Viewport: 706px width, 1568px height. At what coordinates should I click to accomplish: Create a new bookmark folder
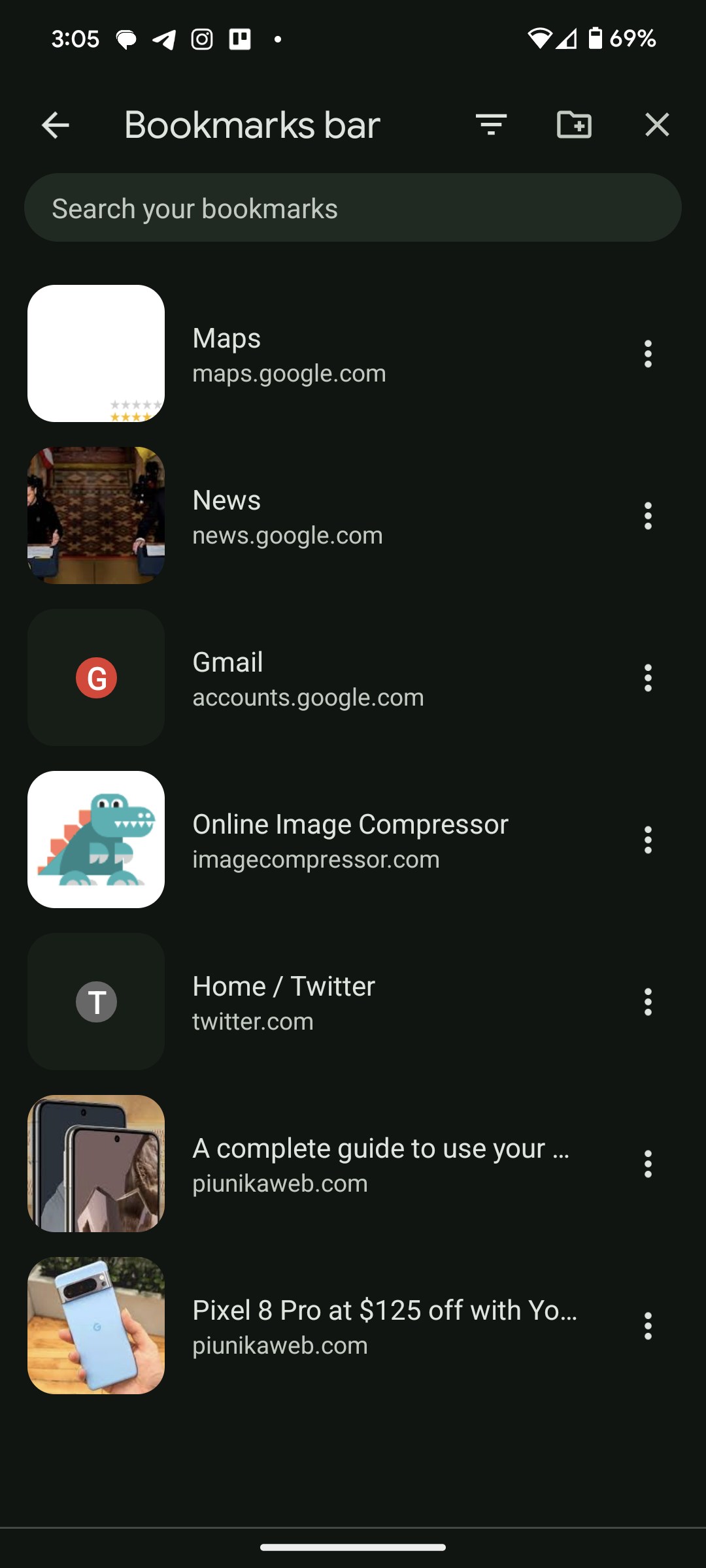574,125
